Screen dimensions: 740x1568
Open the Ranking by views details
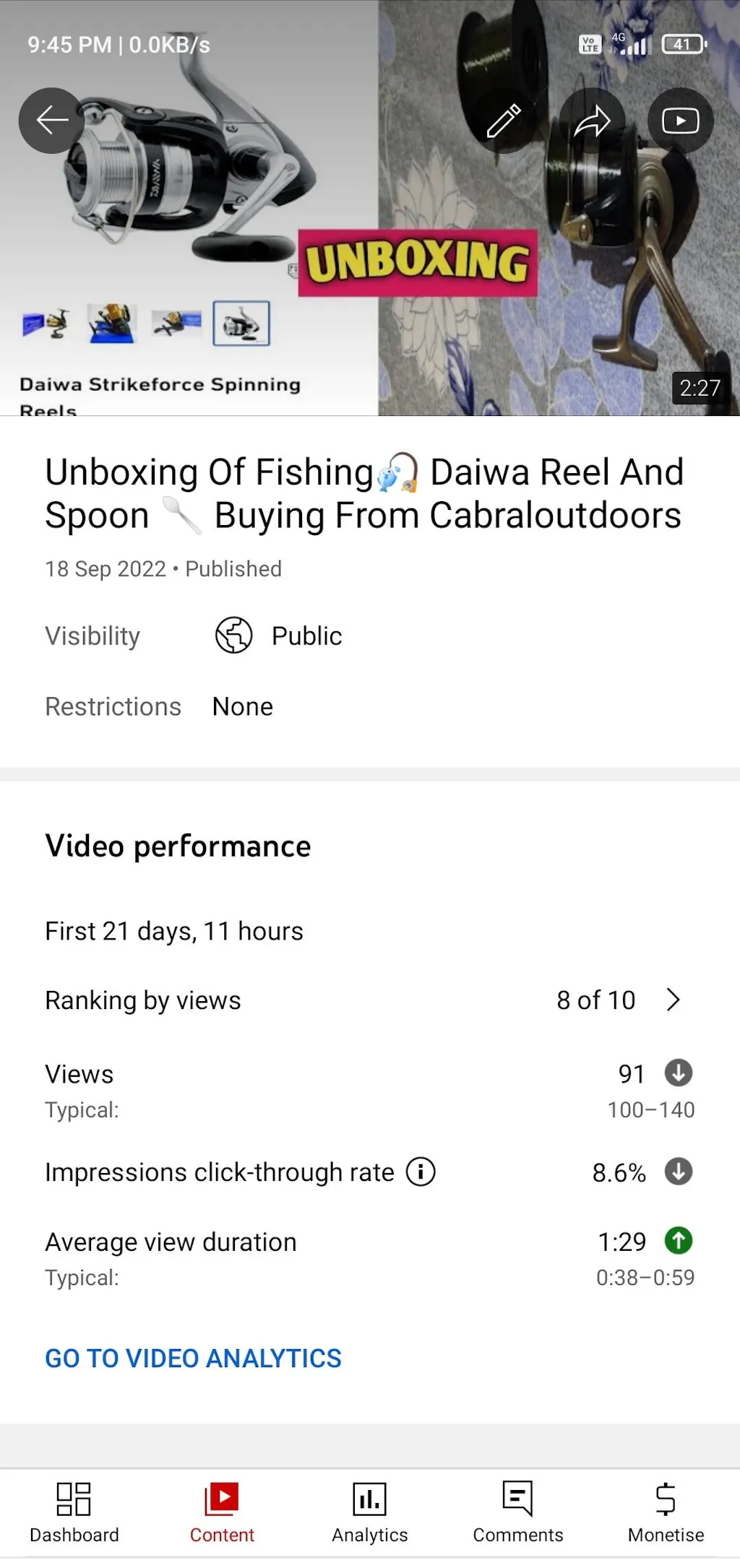click(x=672, y=1000)
